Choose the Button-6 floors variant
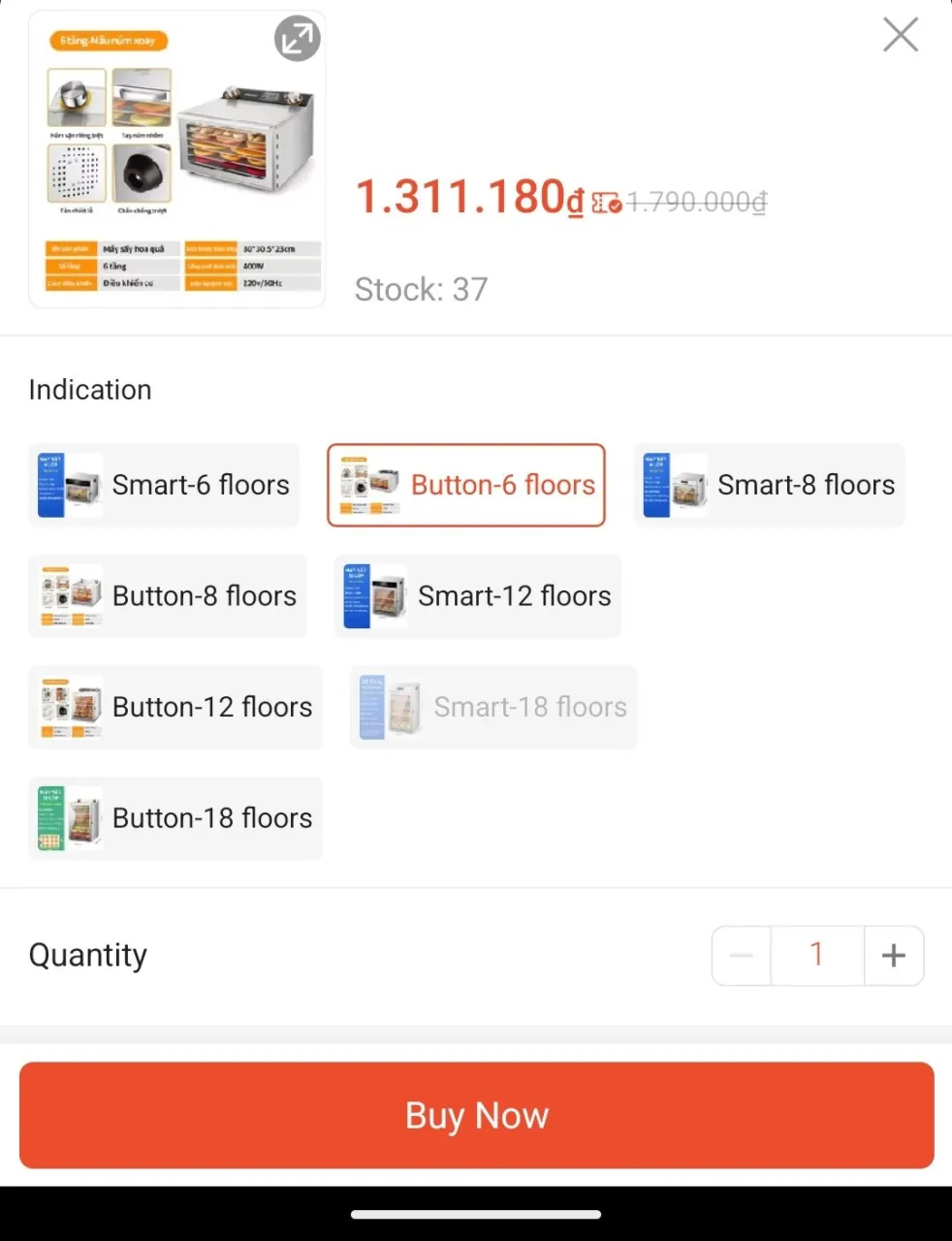The width and height of the screenshot is (952, 1241). (x=466, y=485)
